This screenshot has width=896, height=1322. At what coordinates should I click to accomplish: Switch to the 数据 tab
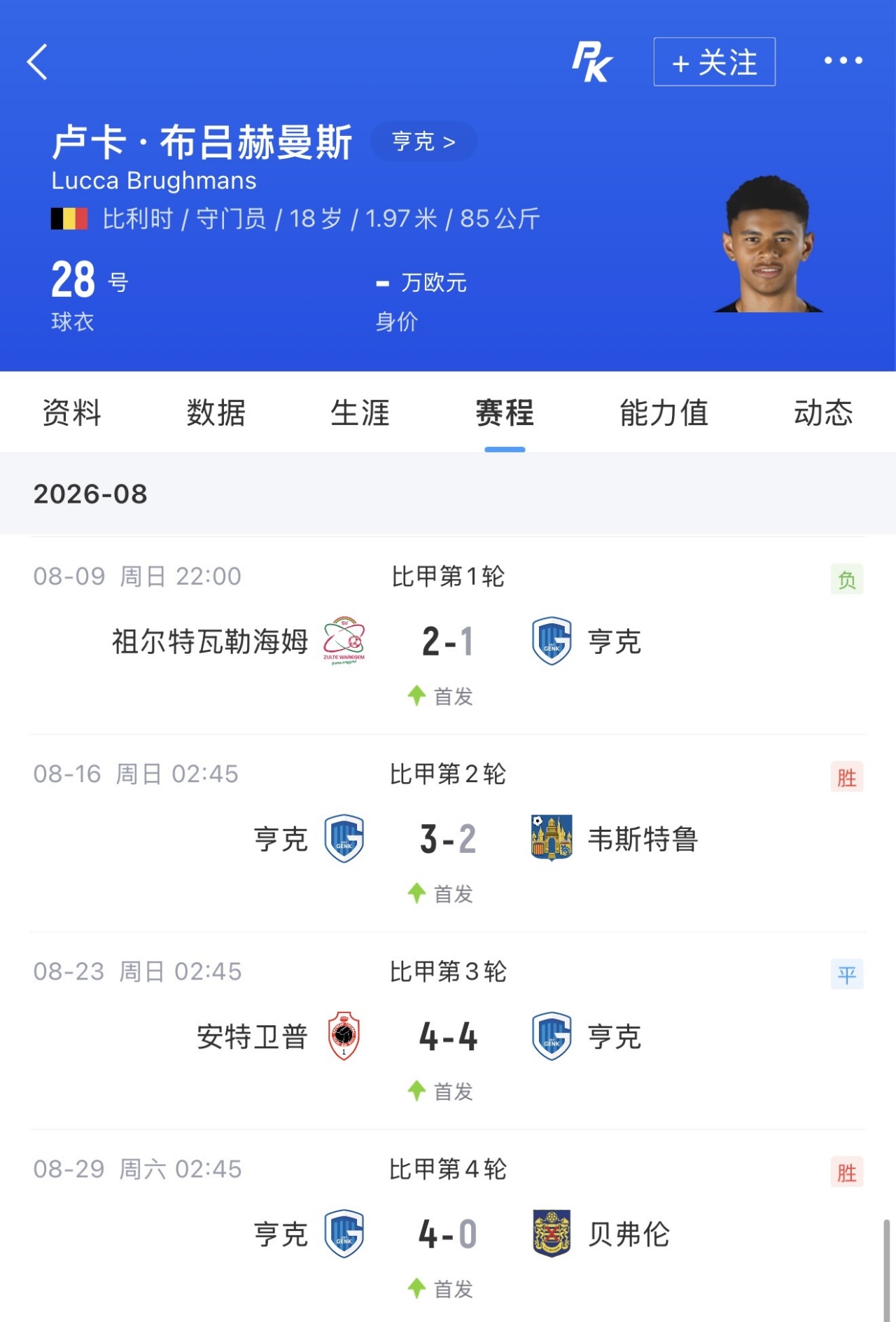[x=216, y=412]
